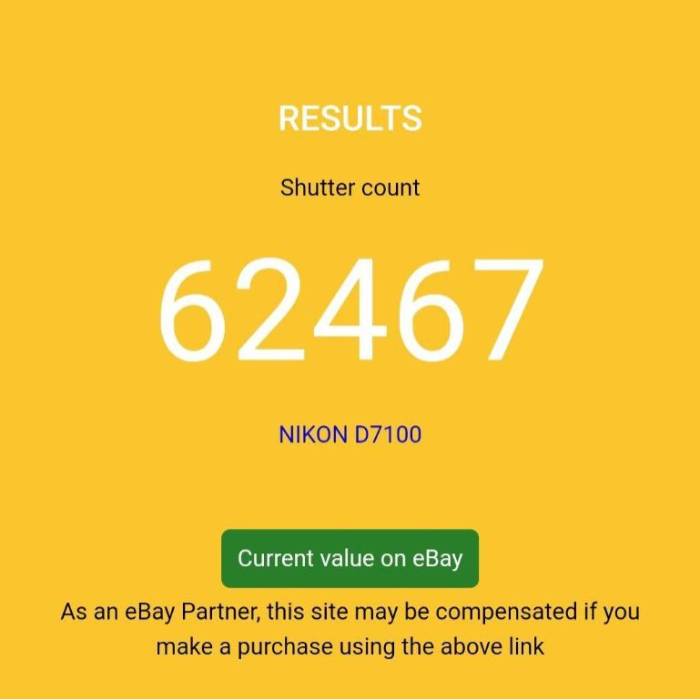
Task: Tap the Current value on eBay button
Action: click(350, 558)
